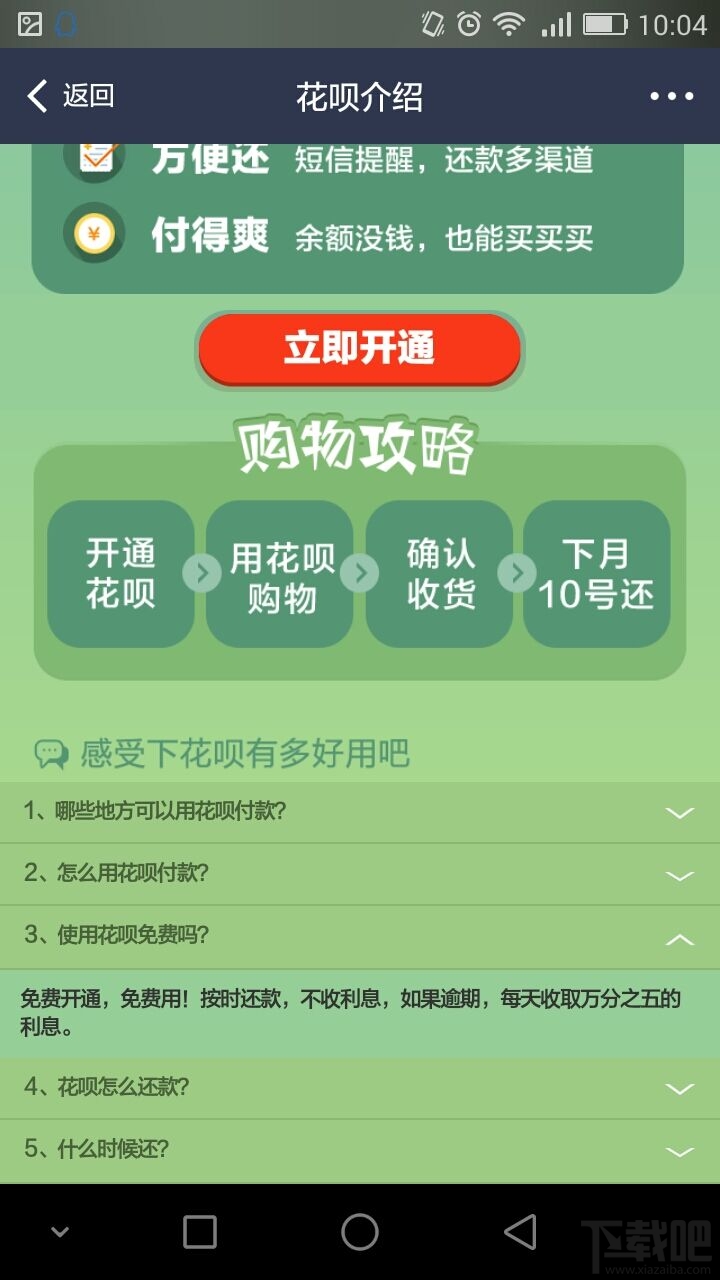
Task: Tap the system home button
Action: 360,1232
